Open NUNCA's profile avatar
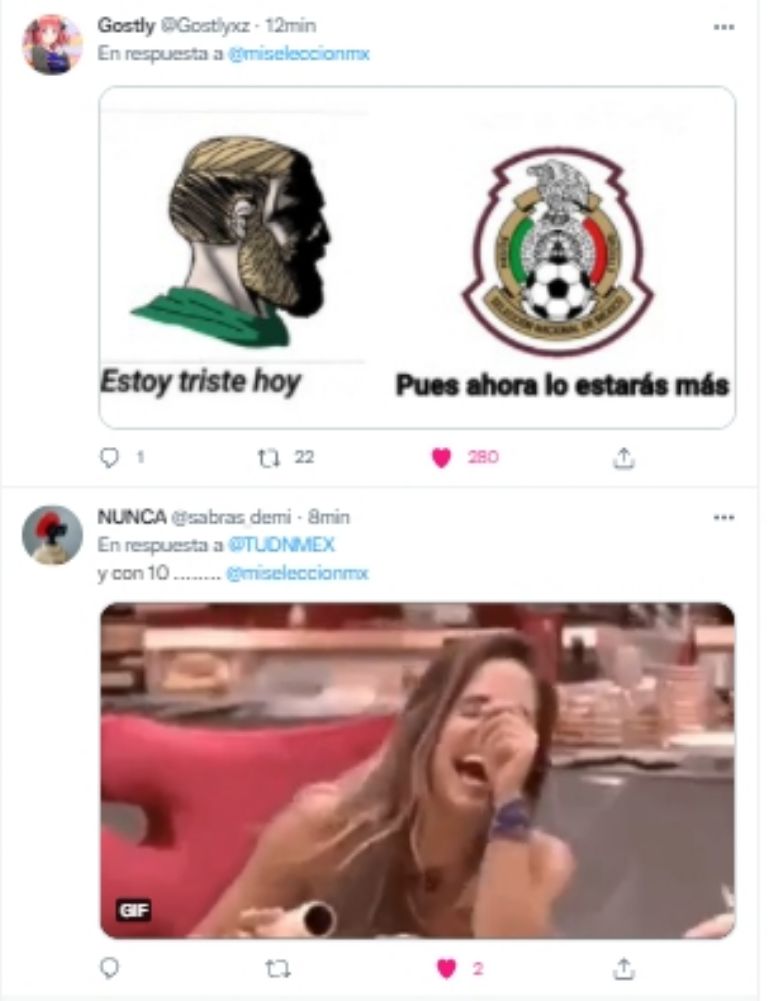Screen dimensions: 768x1001 tap(51, 534)
